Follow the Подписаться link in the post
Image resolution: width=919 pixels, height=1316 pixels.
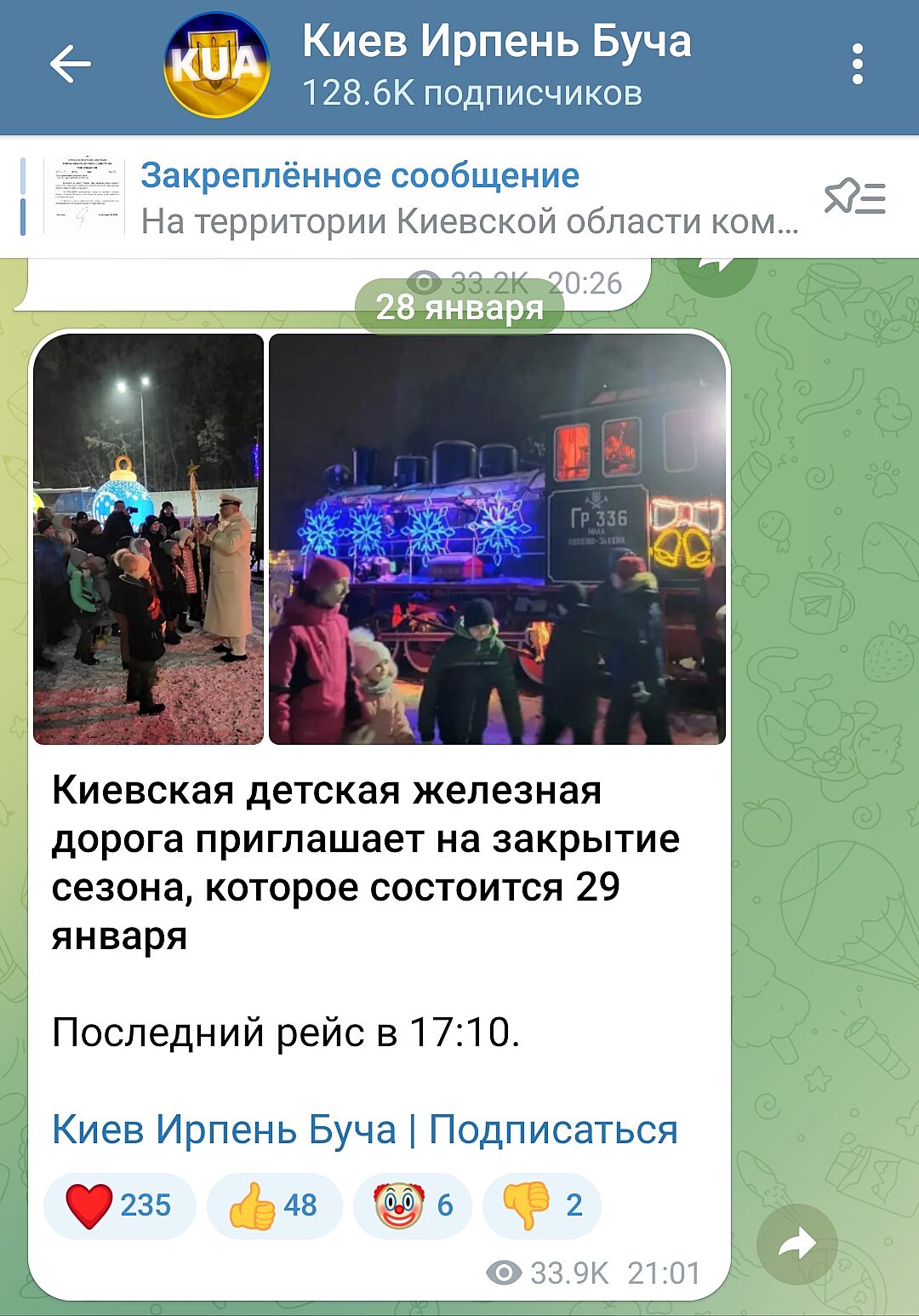(553, 1130)
